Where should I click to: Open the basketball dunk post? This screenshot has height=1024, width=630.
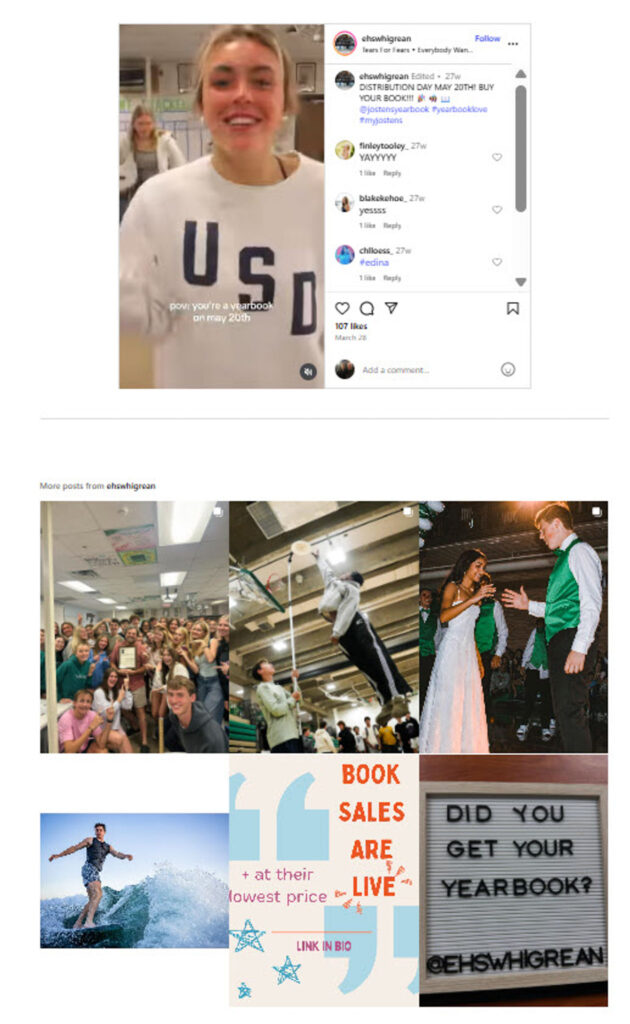coord(323,627)
